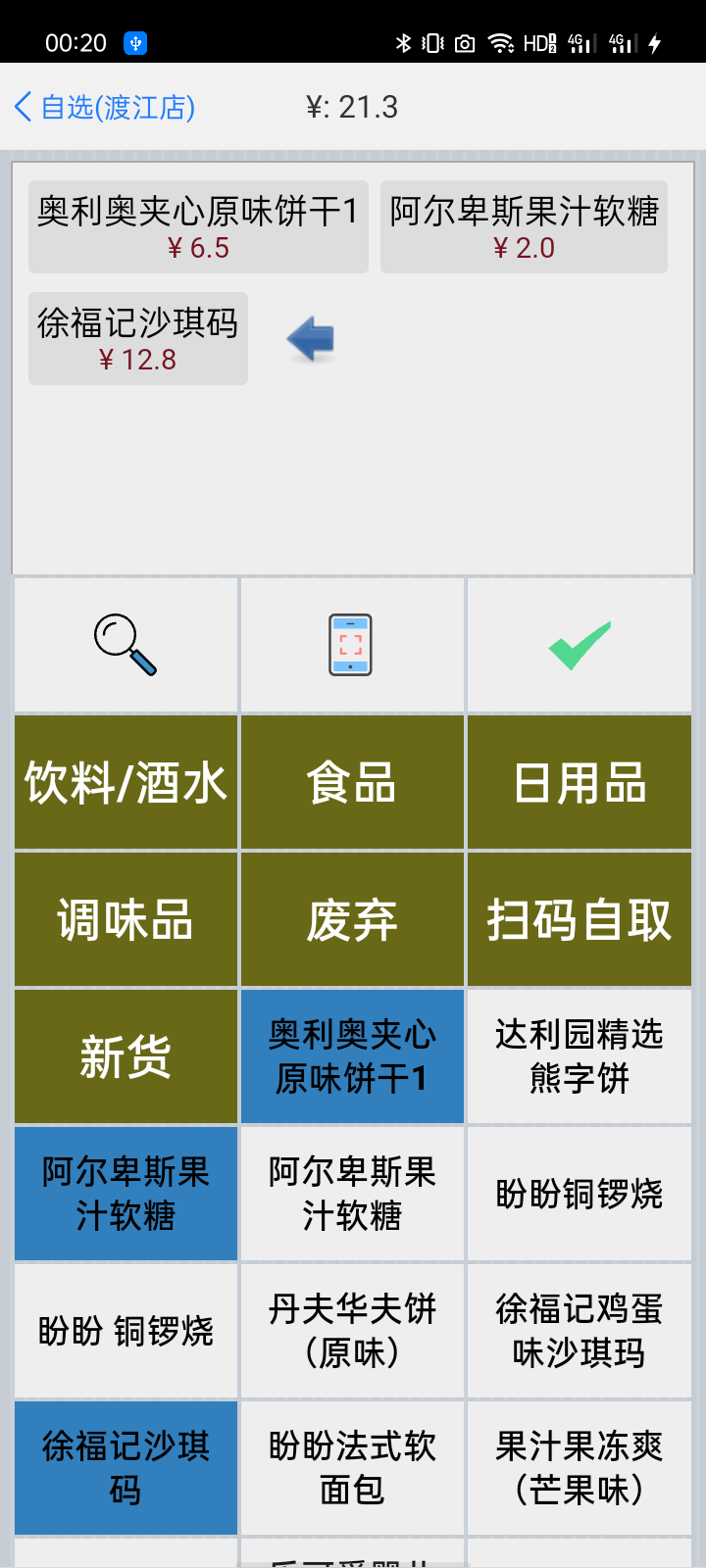Tap selected item 徐福记沙琪码 ¥12.8

tap(138, 339)
